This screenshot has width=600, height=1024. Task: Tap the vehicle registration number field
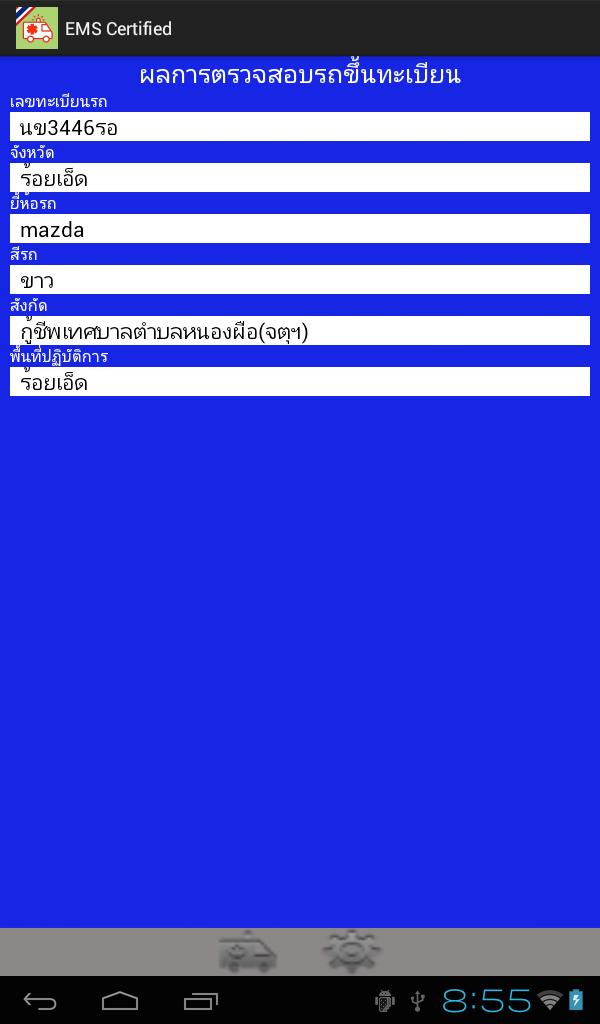[x=300, y=127]
